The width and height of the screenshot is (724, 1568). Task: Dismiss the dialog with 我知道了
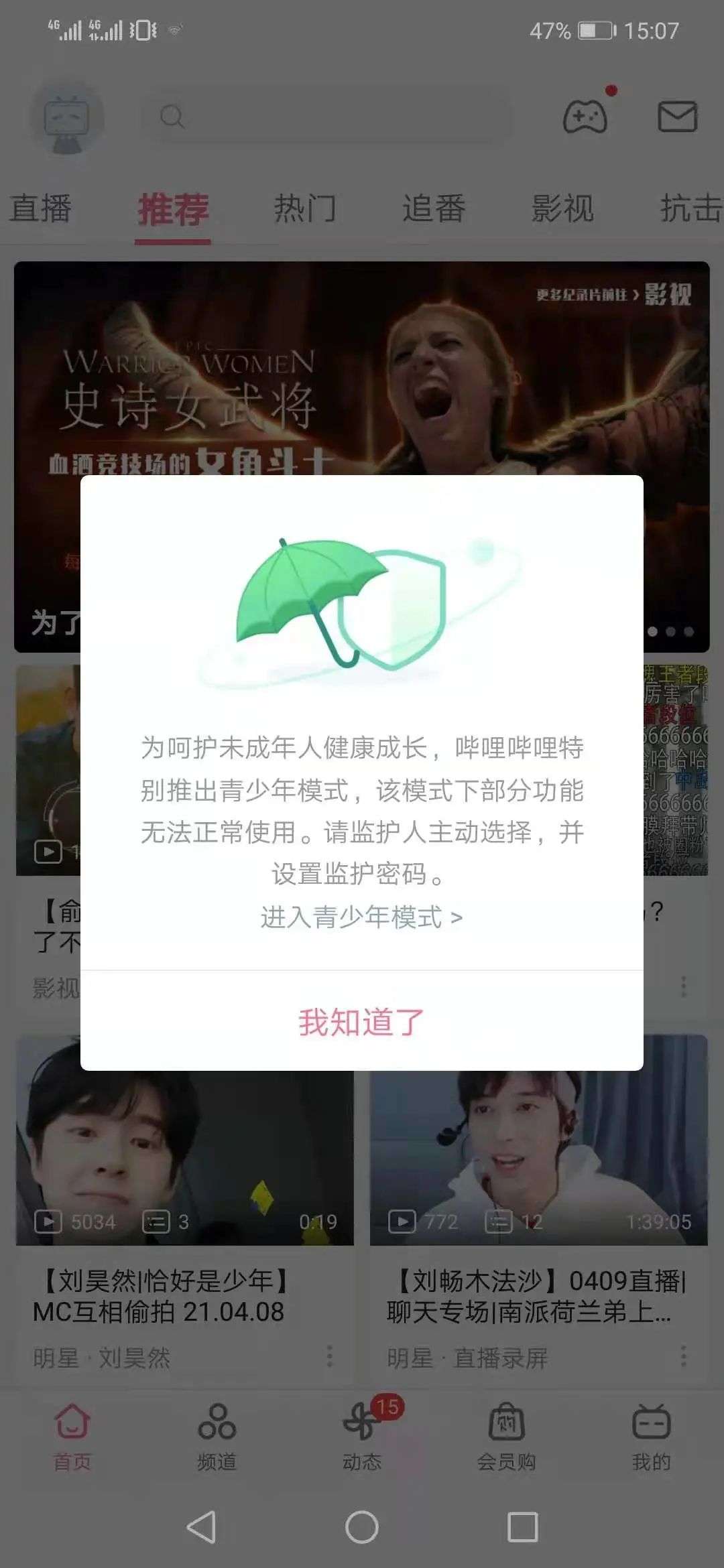[x=362, y=1021]
